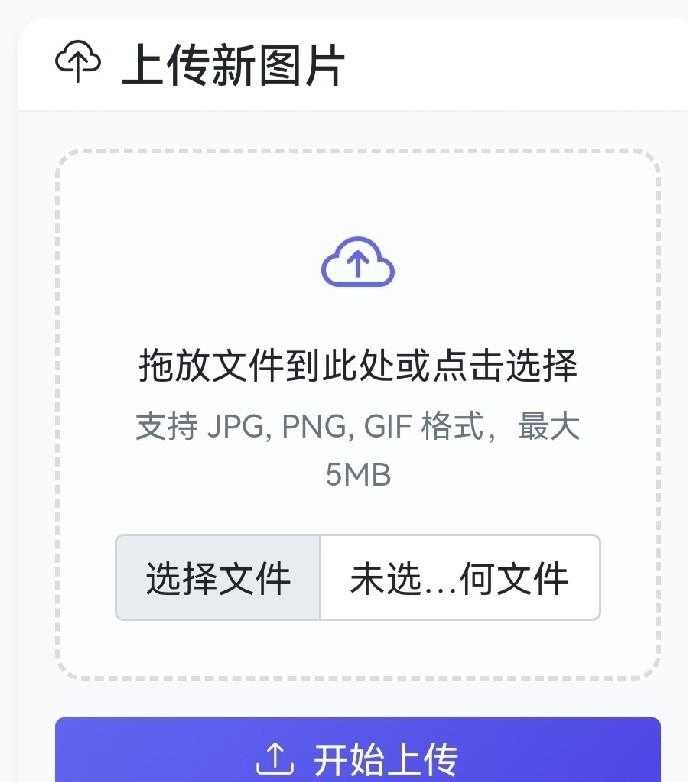Tap the 选择文件 file chooser button
The width and height of the screenshot is (688, 782).
coord(218,578)
